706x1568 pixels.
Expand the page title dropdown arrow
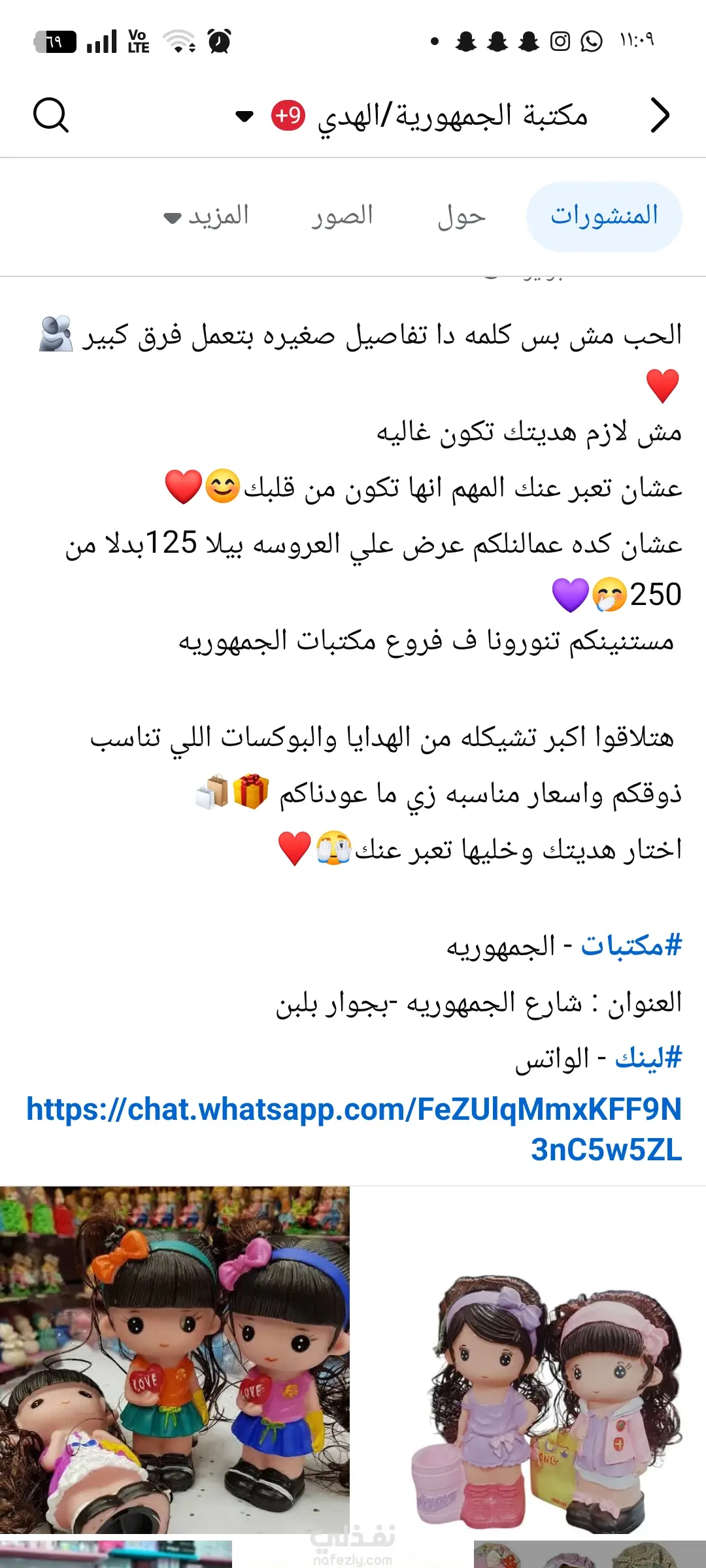point(244,116)
